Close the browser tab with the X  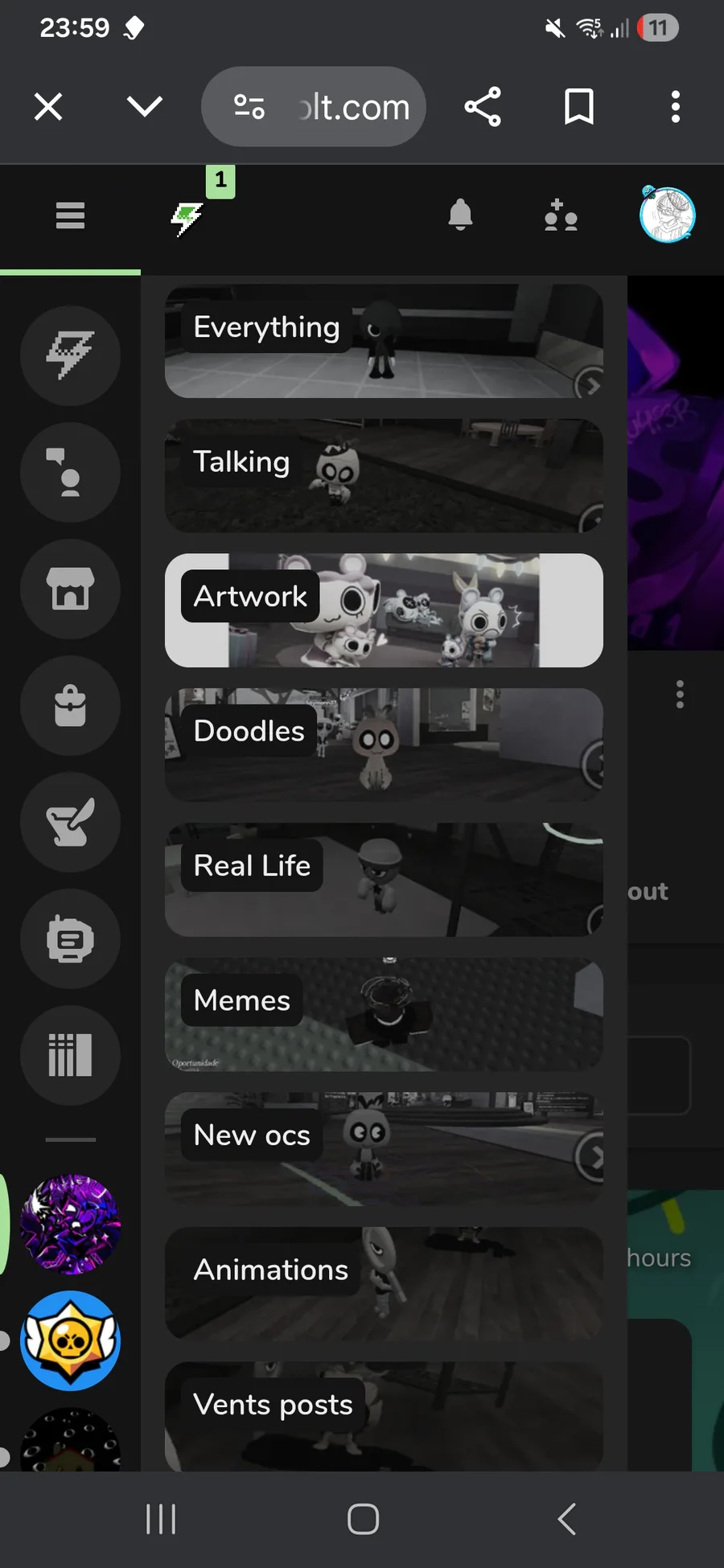[x=48, y=107]
